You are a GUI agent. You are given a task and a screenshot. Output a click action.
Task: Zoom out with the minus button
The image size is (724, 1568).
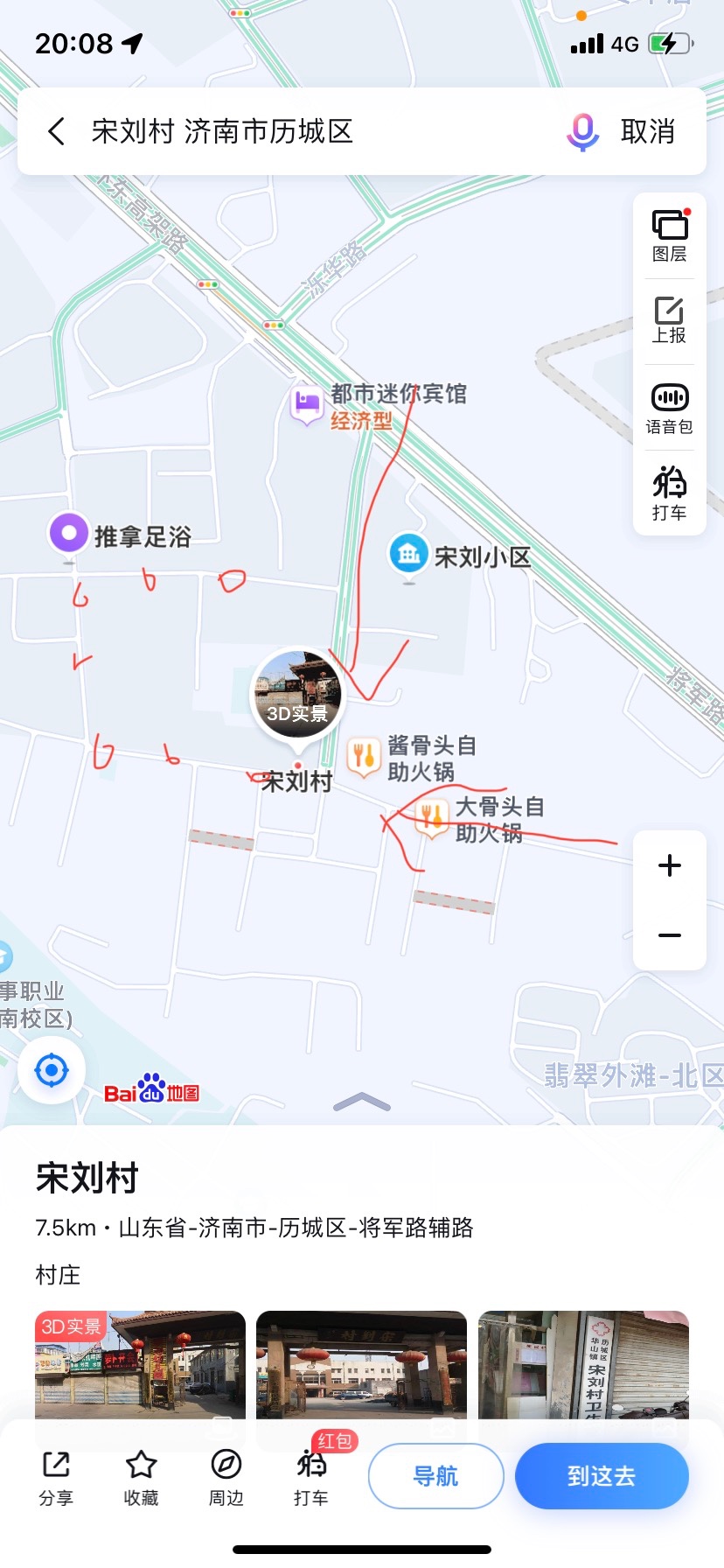[x=669, y=934]
